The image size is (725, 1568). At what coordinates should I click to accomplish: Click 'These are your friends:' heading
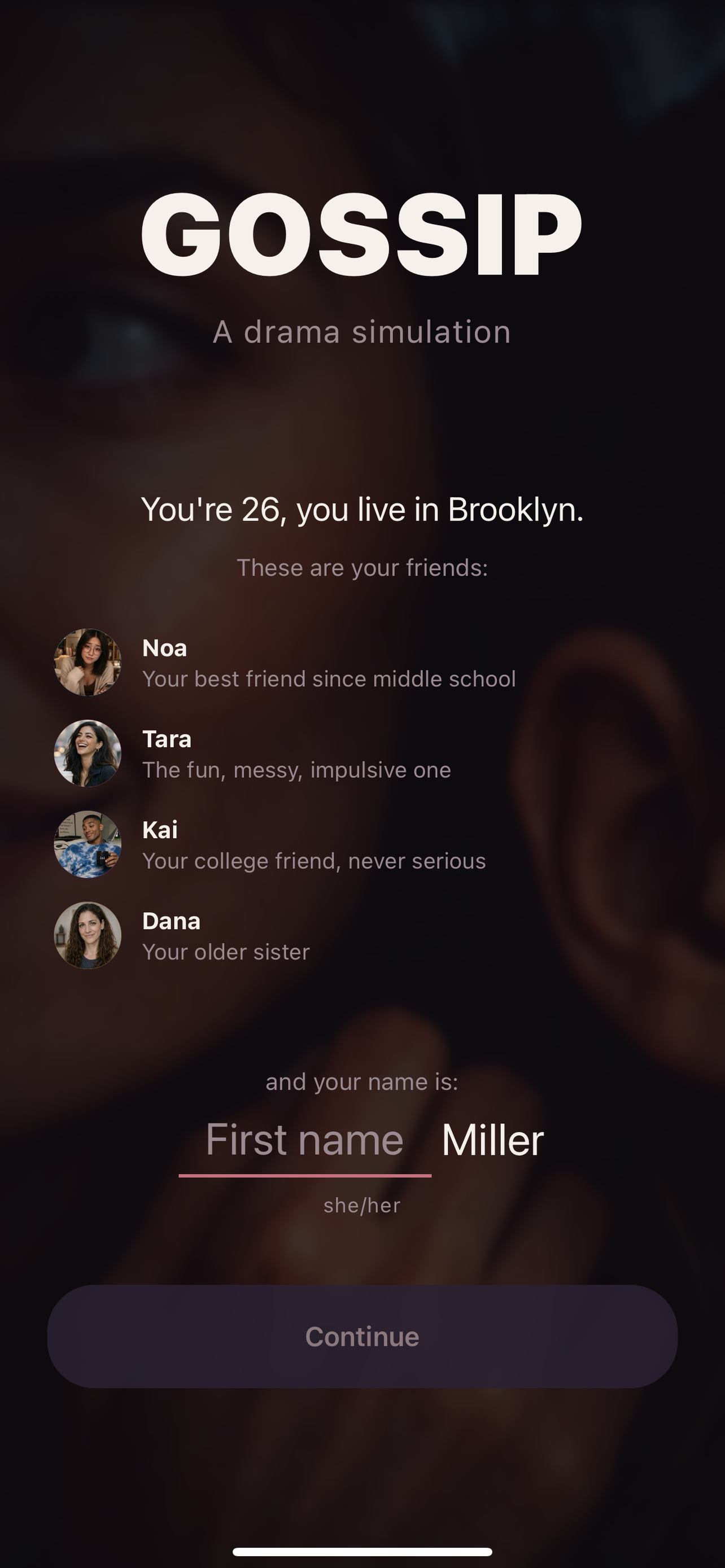[x=362, y=567]
